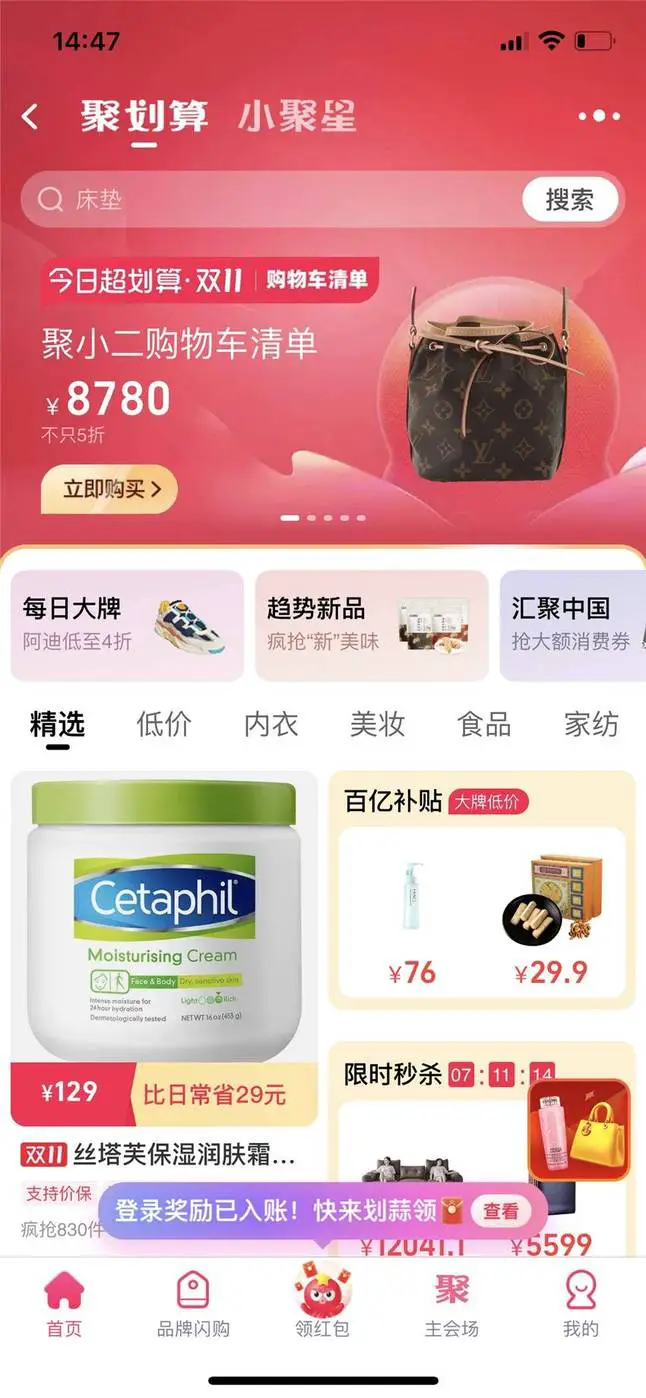Switch to the 美妆 category

click(x=378, y=724)
